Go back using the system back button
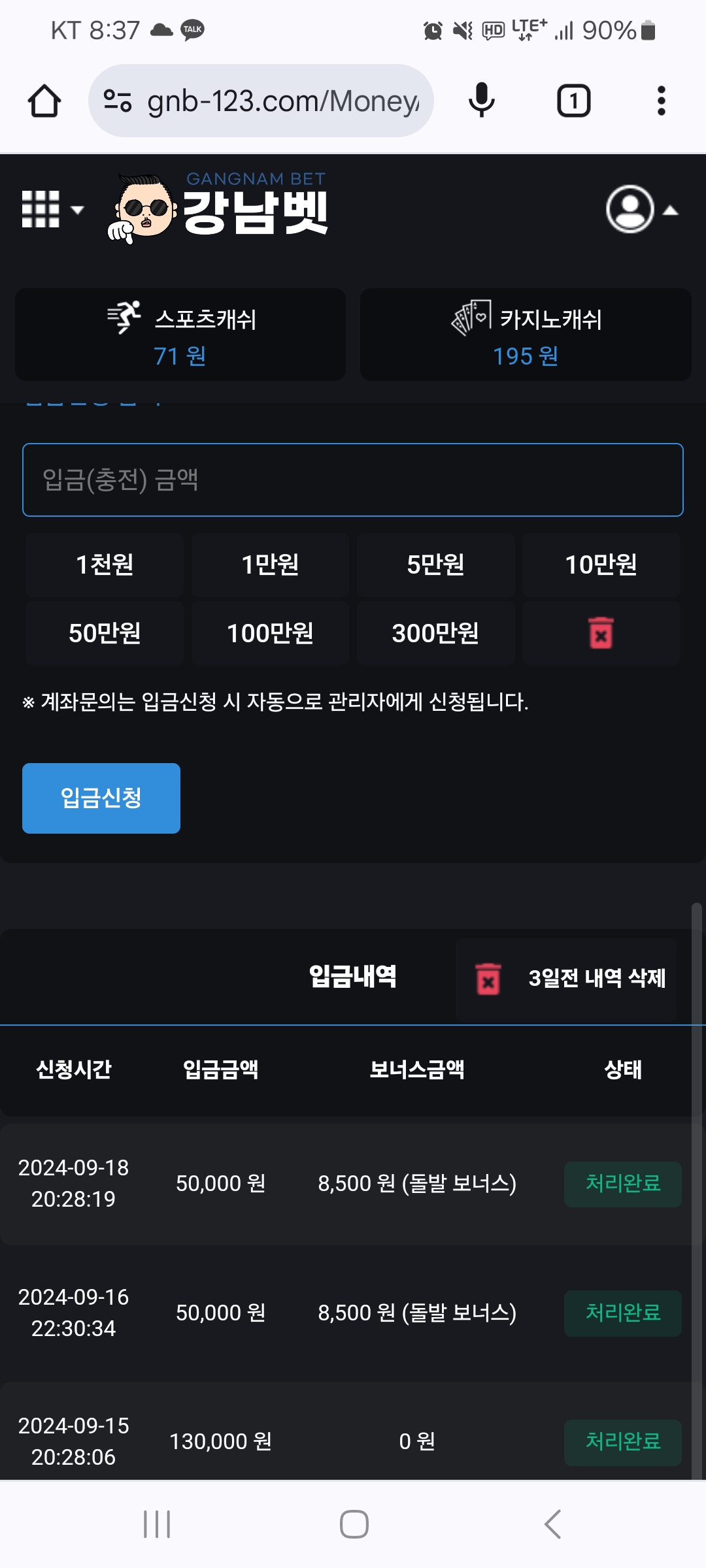The width and height of the screenshot is (706, 1568). (x=552, y=1524)
